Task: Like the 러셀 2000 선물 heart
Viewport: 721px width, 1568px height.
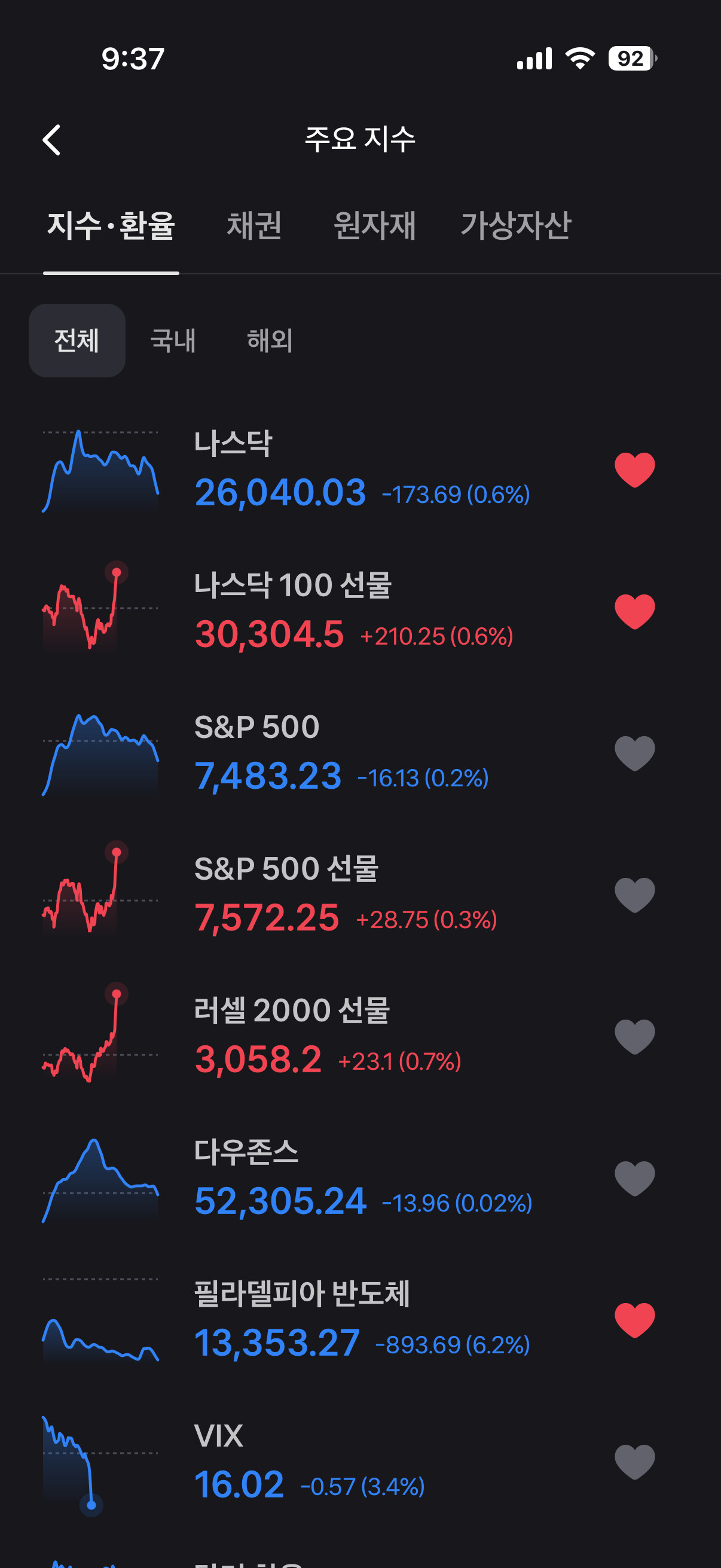Action: (634, 1036)
